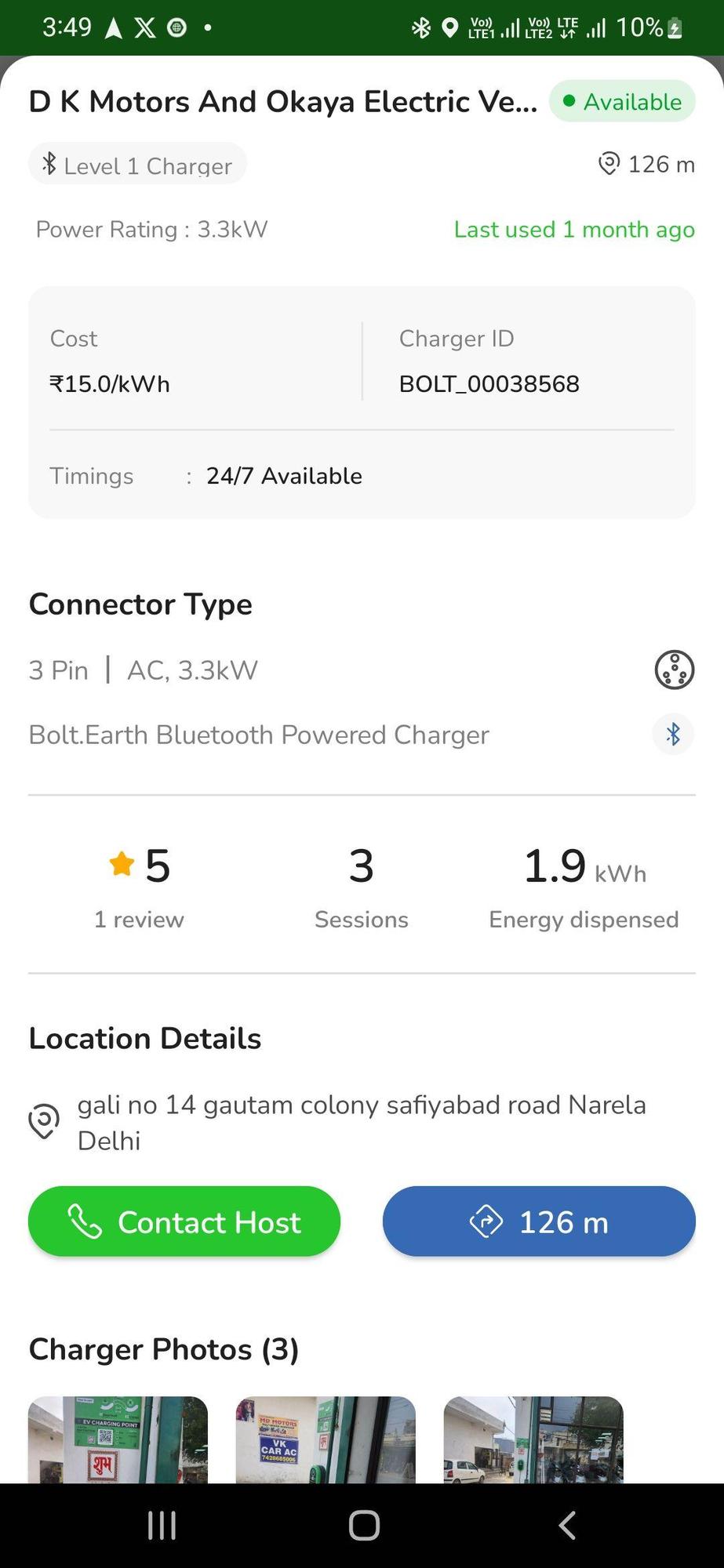Viewport: 724px width, 1568px height.
Task: Tap the distance locator icon near 126 m
Action: point(607,165)
